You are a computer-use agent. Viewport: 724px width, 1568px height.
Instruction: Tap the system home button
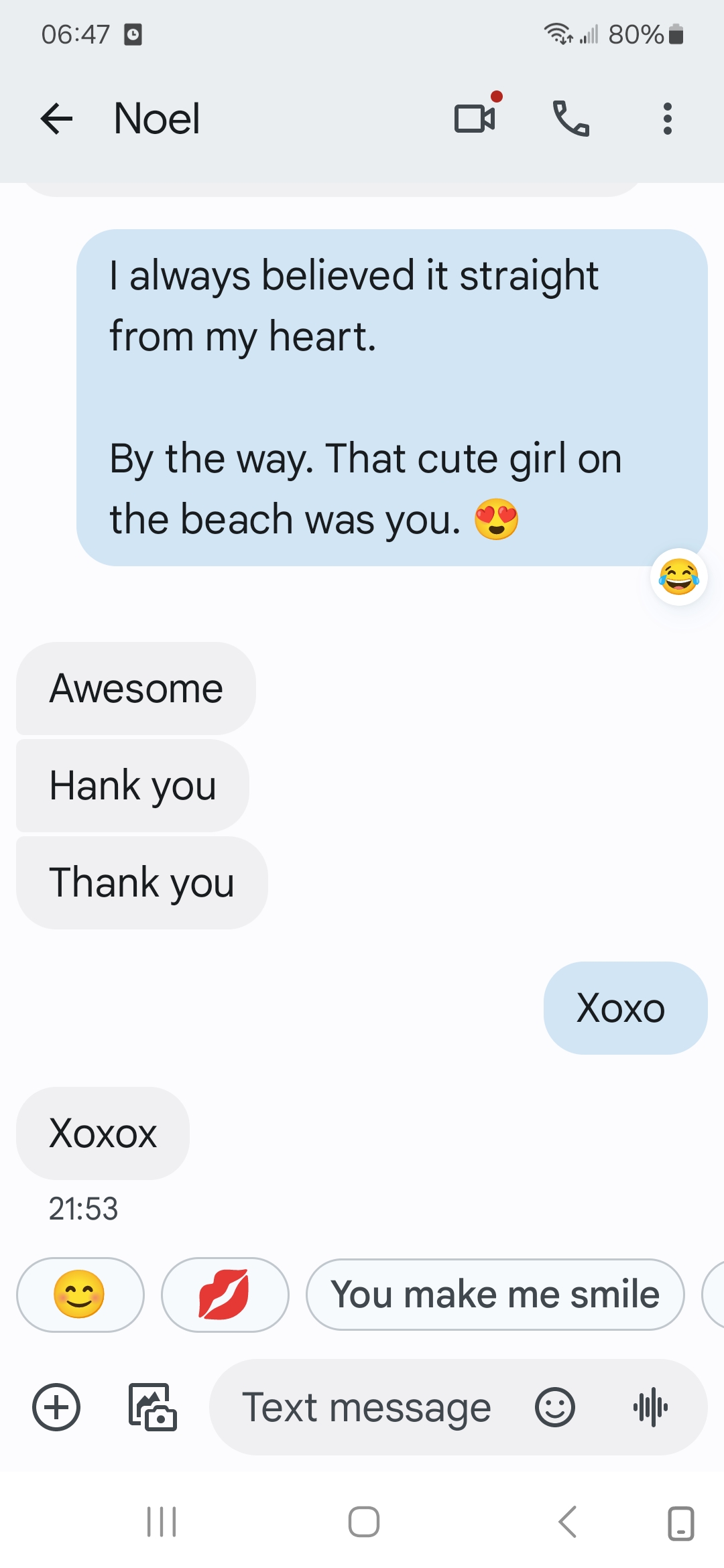coord(363,1522)
